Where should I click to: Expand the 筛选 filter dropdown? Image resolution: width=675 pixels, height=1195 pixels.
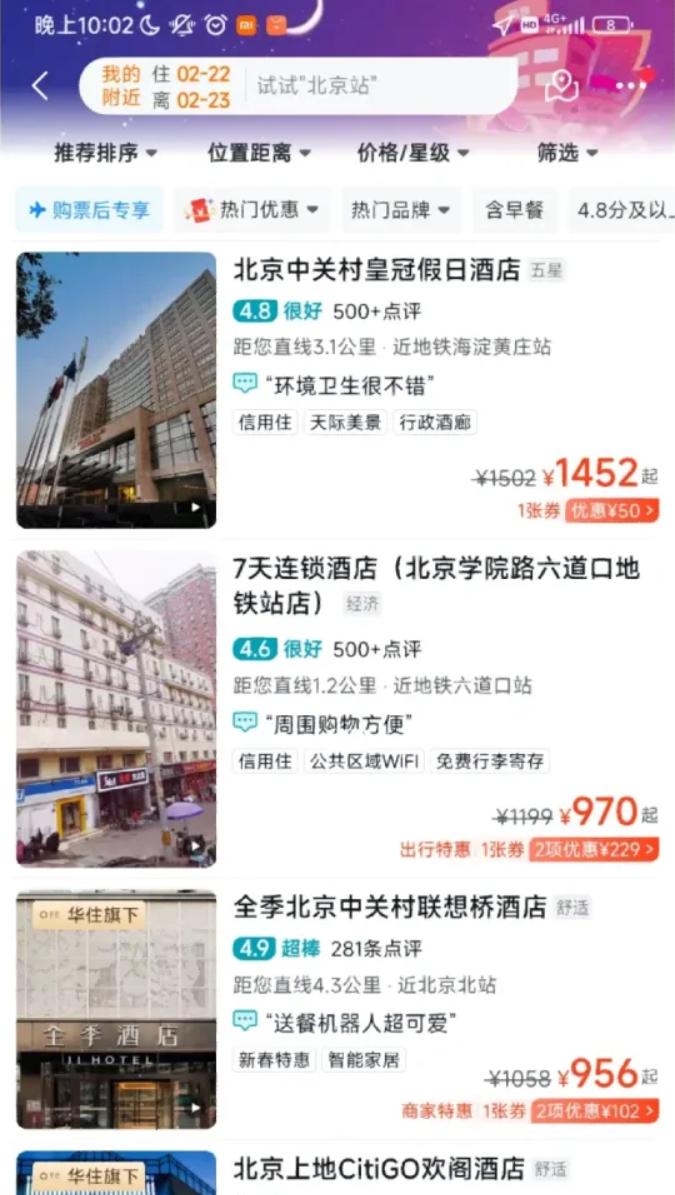567,153
